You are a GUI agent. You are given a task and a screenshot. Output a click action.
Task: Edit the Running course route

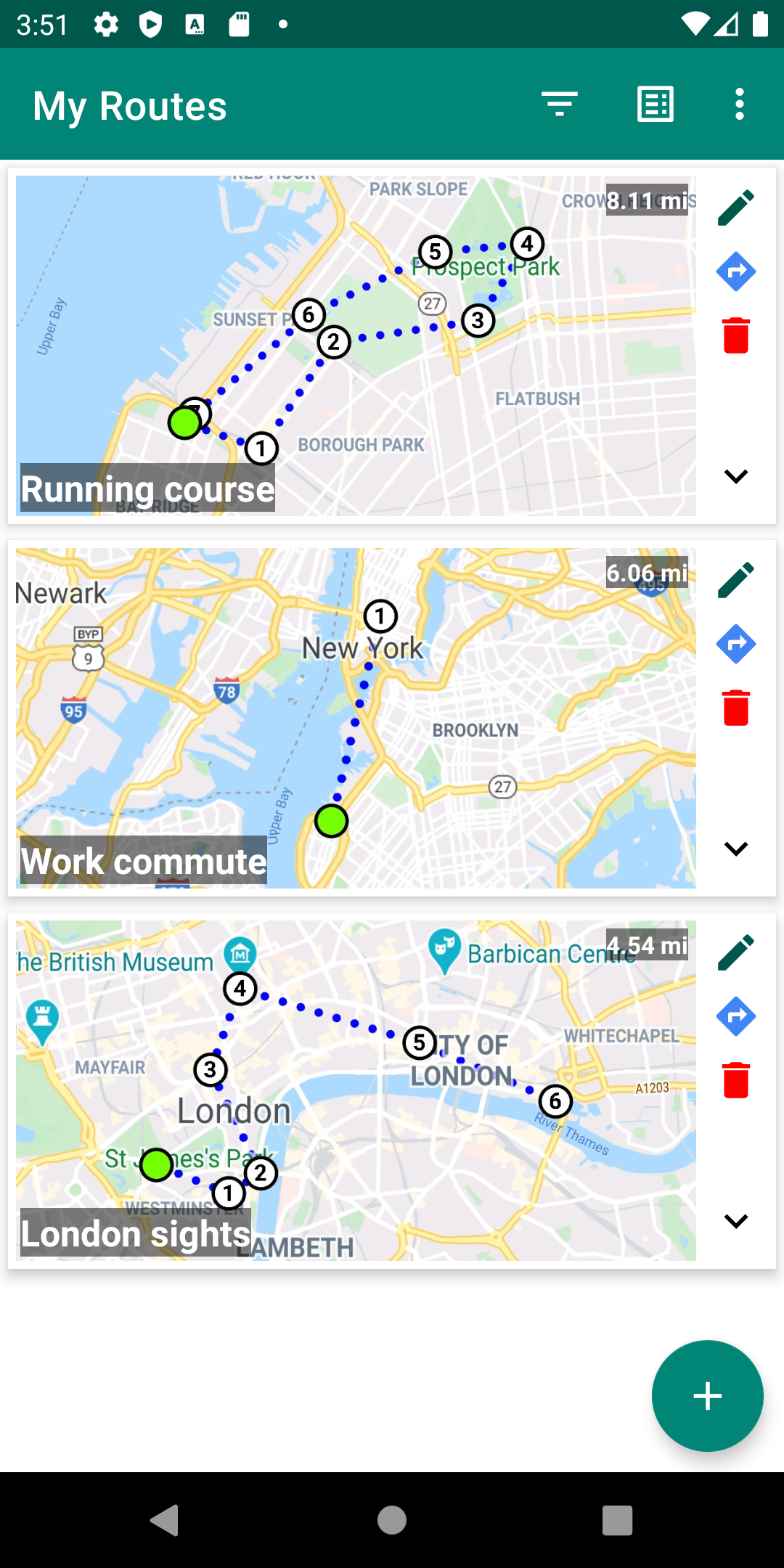736,208
